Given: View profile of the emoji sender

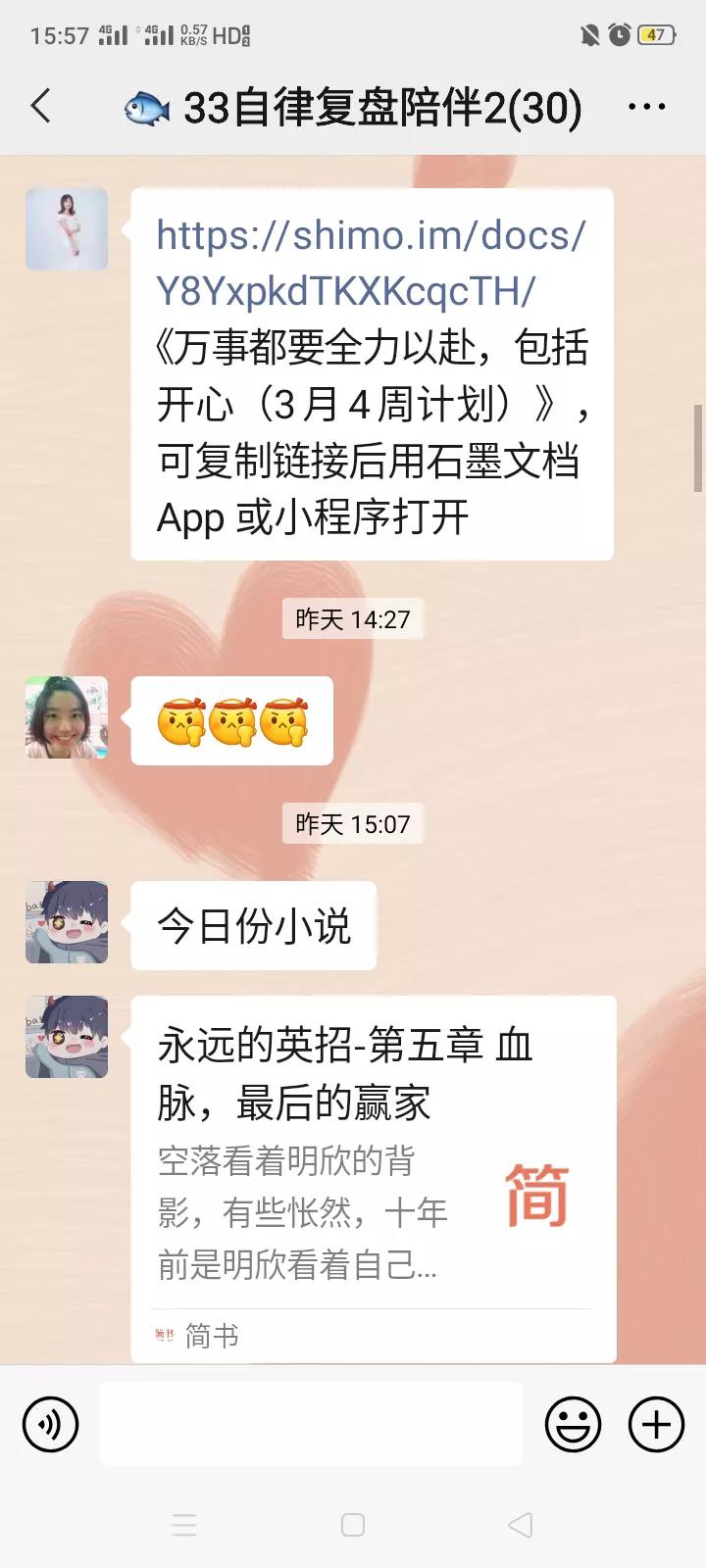Looking at the screenshot, I should [67, 717].
